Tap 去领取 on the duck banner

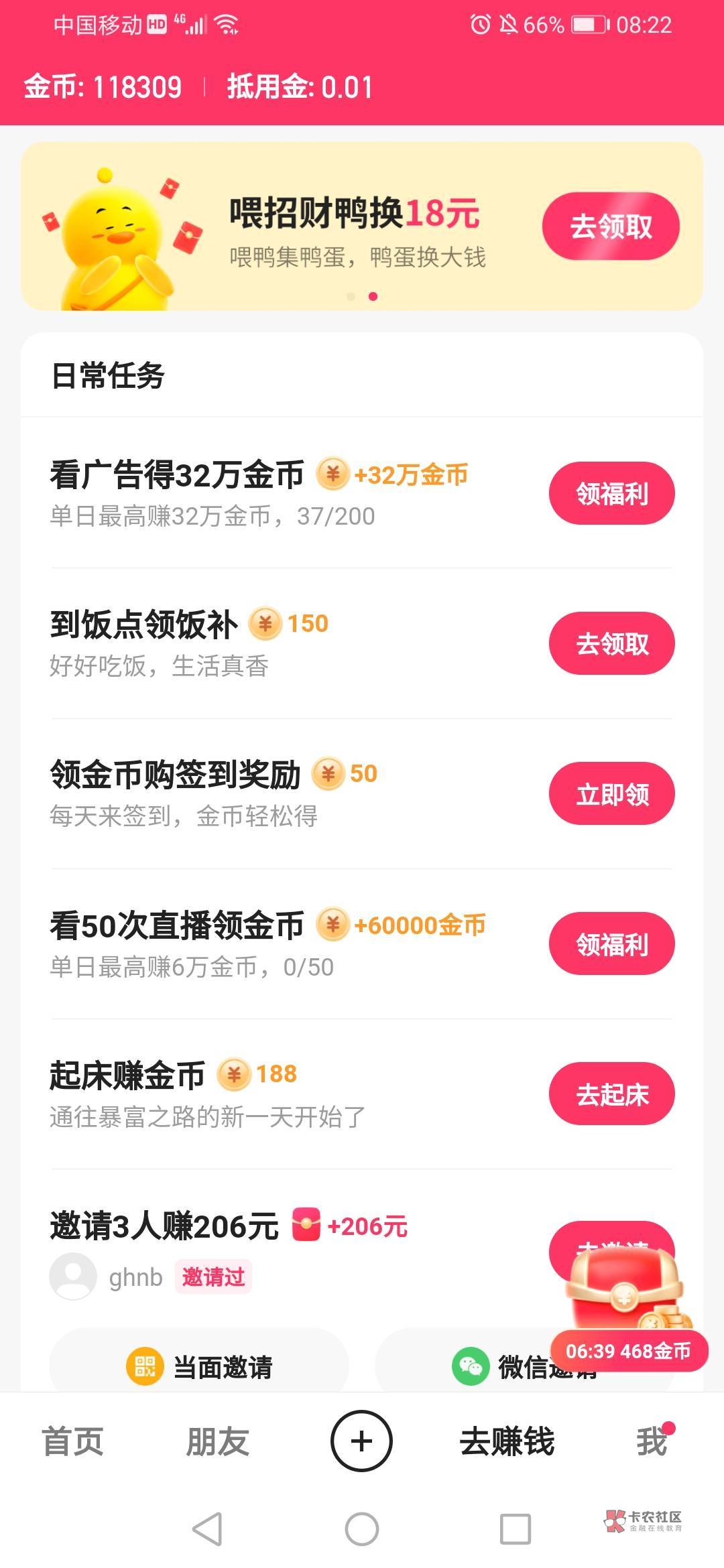pos(611,226)
